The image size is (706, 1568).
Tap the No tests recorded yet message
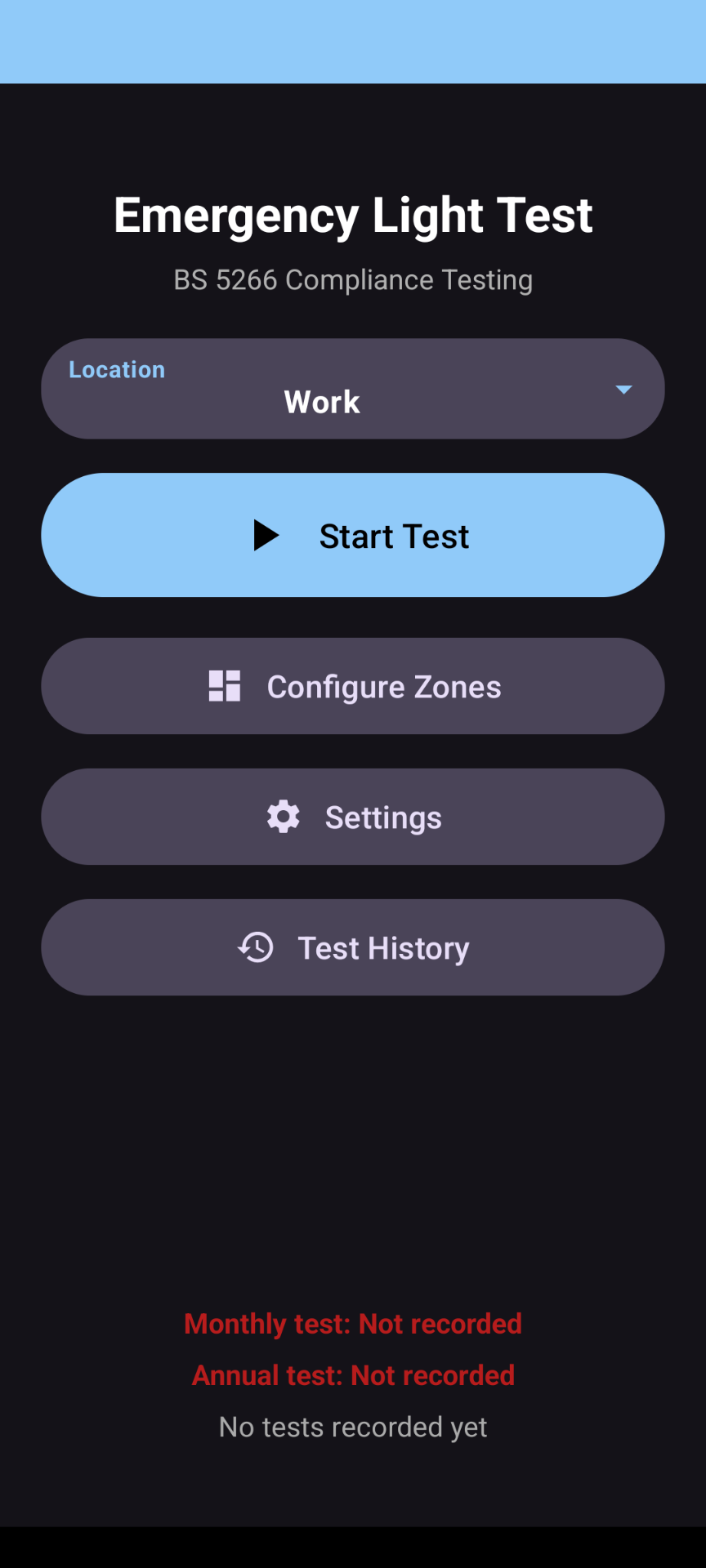pos(353,1427)
